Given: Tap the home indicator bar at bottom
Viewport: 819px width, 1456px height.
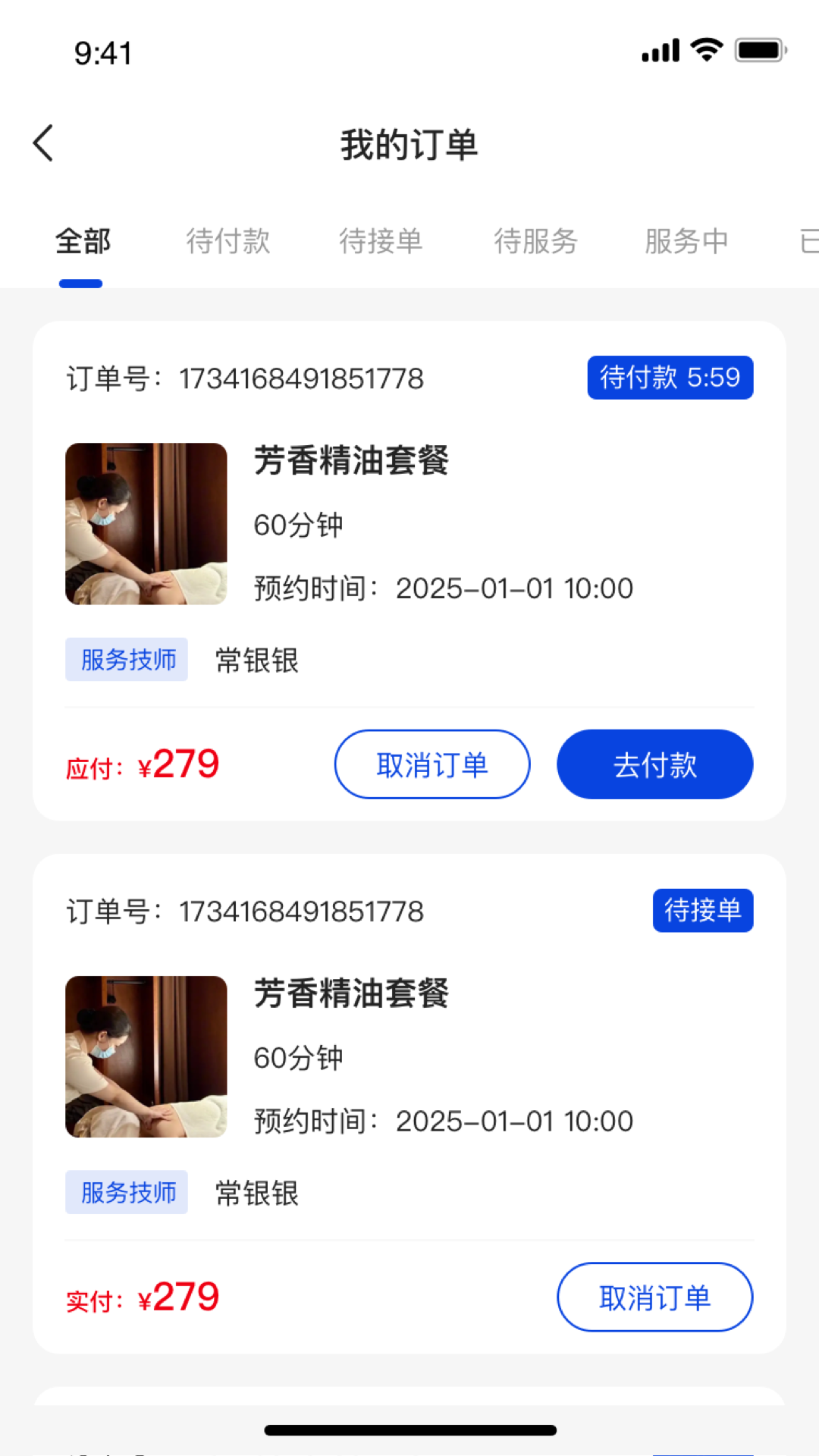Looking at the screenshot, I should [409, 1429].
